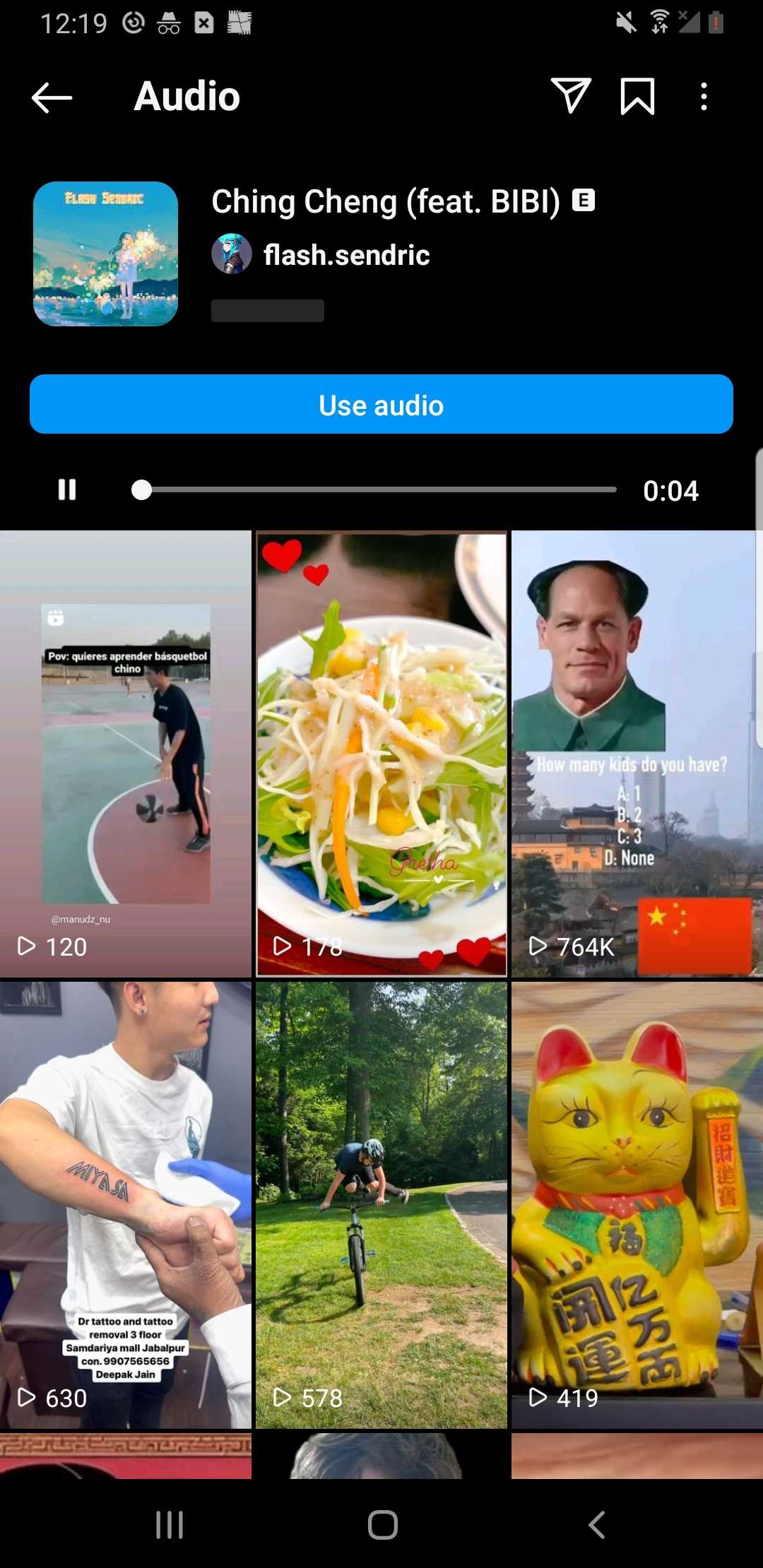Viewport: 763px width, 1568px height.
Task: Open the tattoo reel with 630 plays
Action: 126,1204
